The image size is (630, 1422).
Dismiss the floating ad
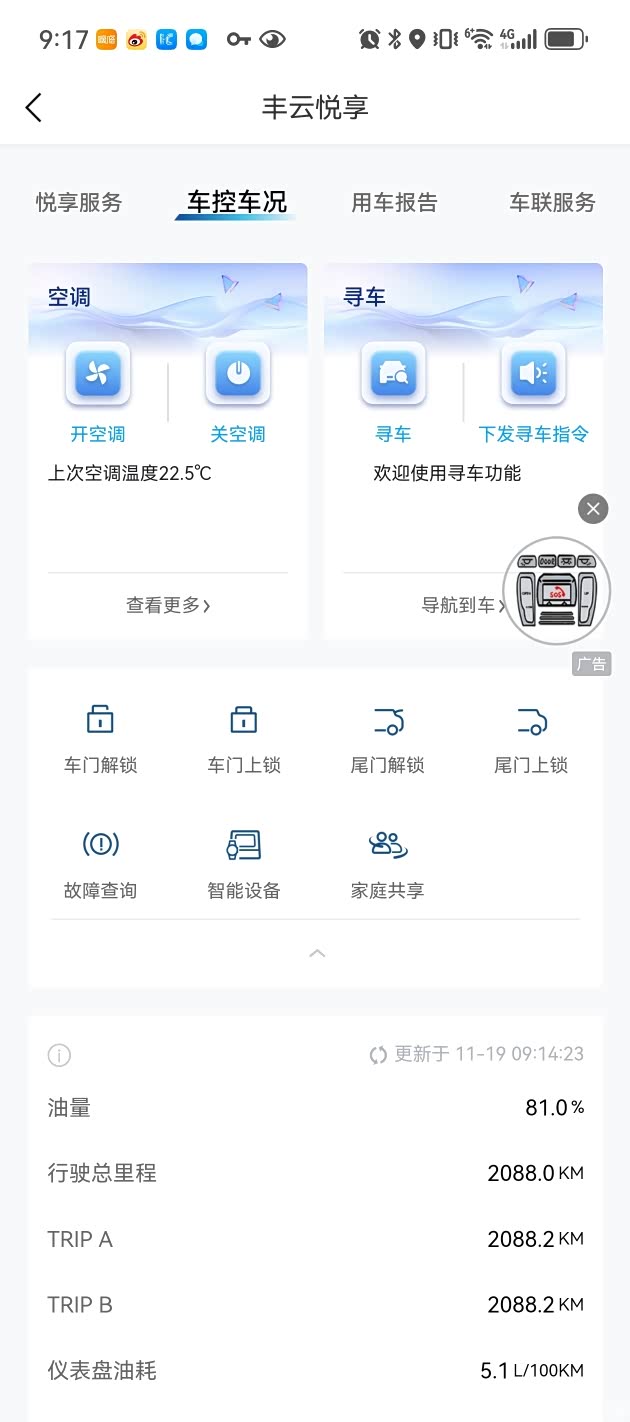tap(593, 509)
